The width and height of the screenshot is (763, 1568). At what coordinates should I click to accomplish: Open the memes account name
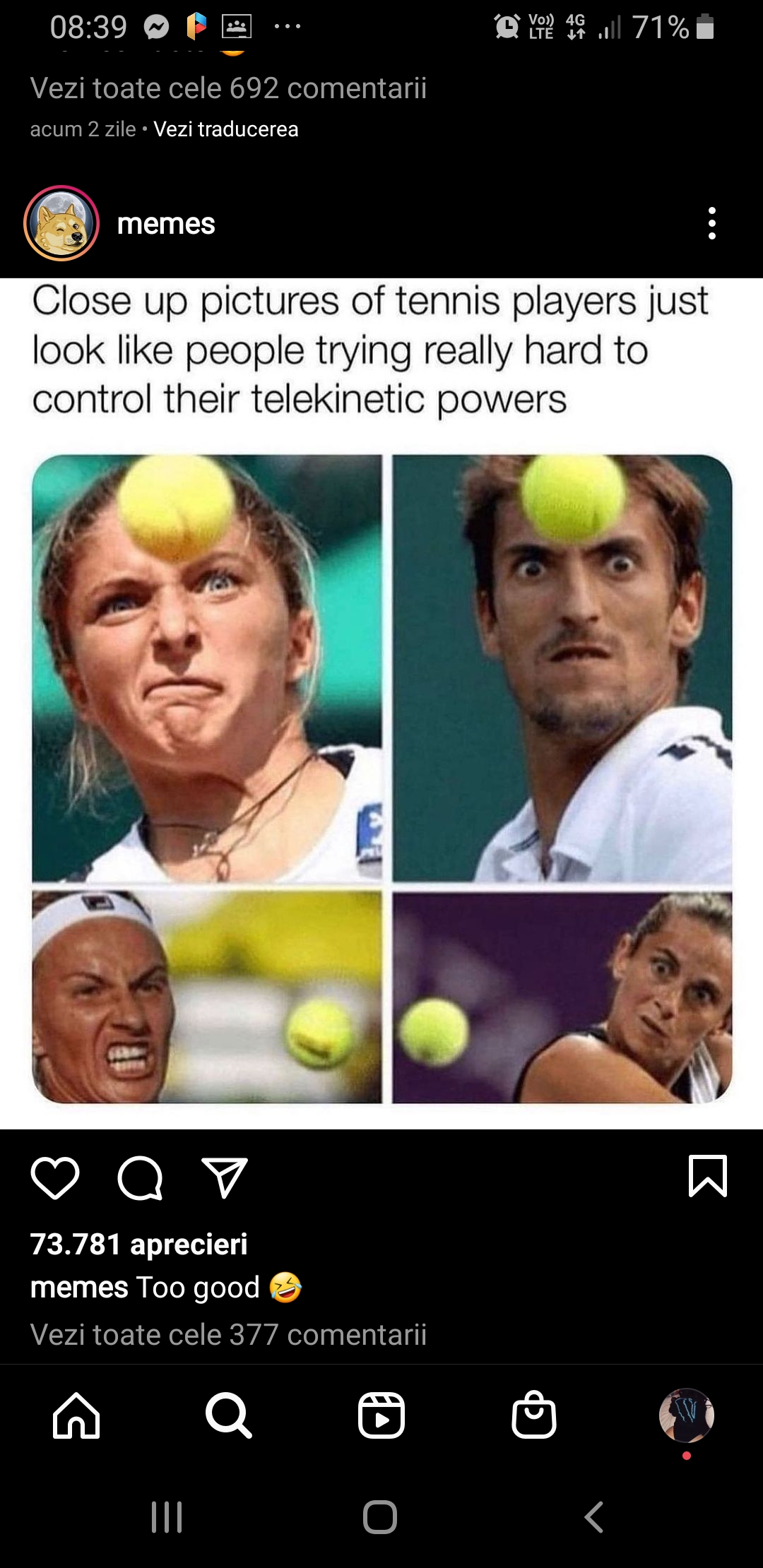166,223
